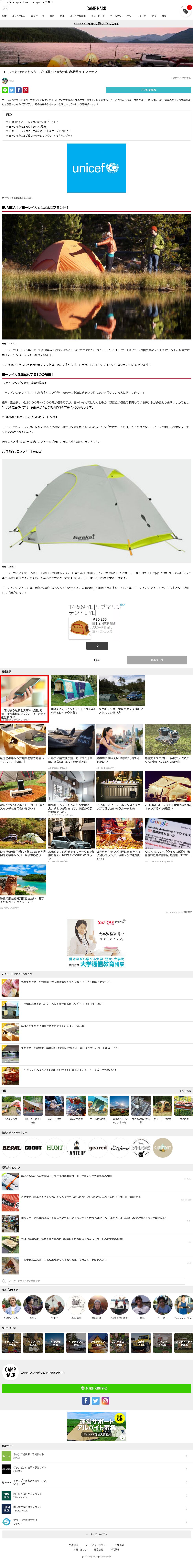Viewport: 193px width, 1568px height.
Task: Add CAMP HACK as LINE friend
Action: 96,1388
